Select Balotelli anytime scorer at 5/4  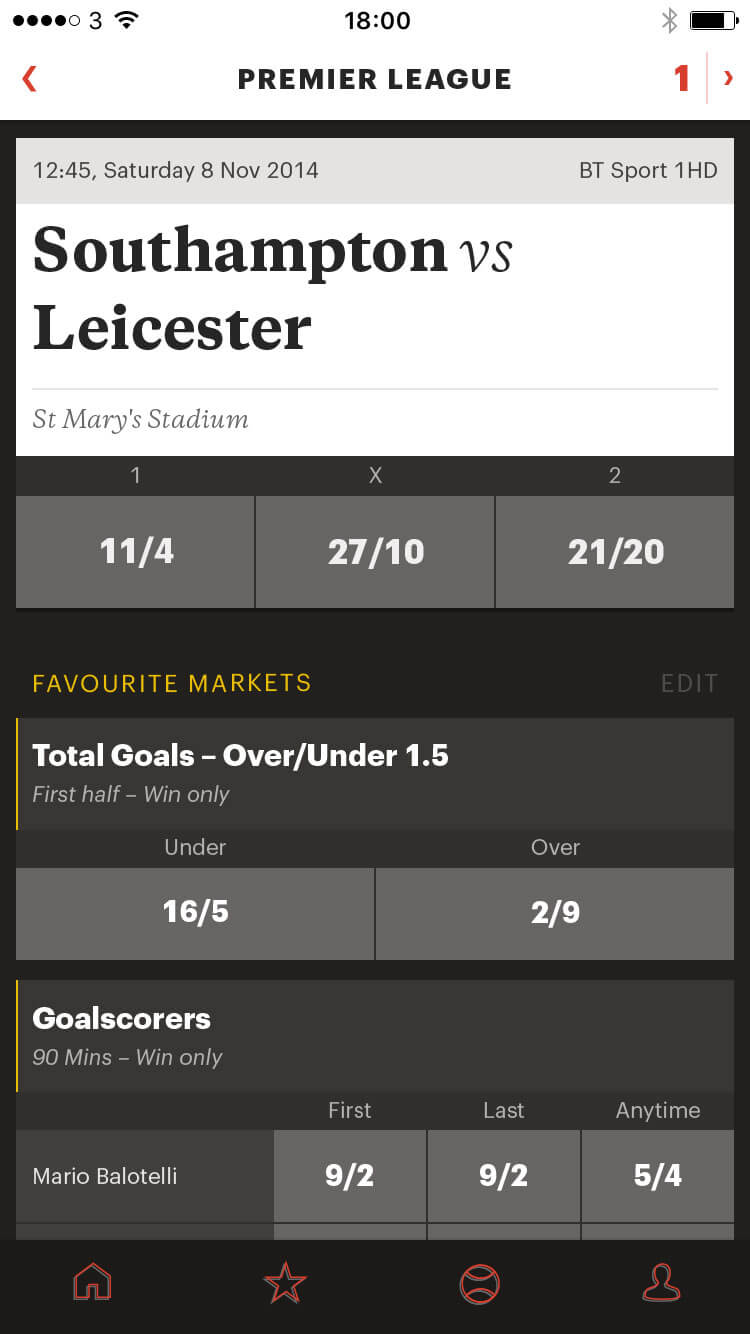[658, 1176]
